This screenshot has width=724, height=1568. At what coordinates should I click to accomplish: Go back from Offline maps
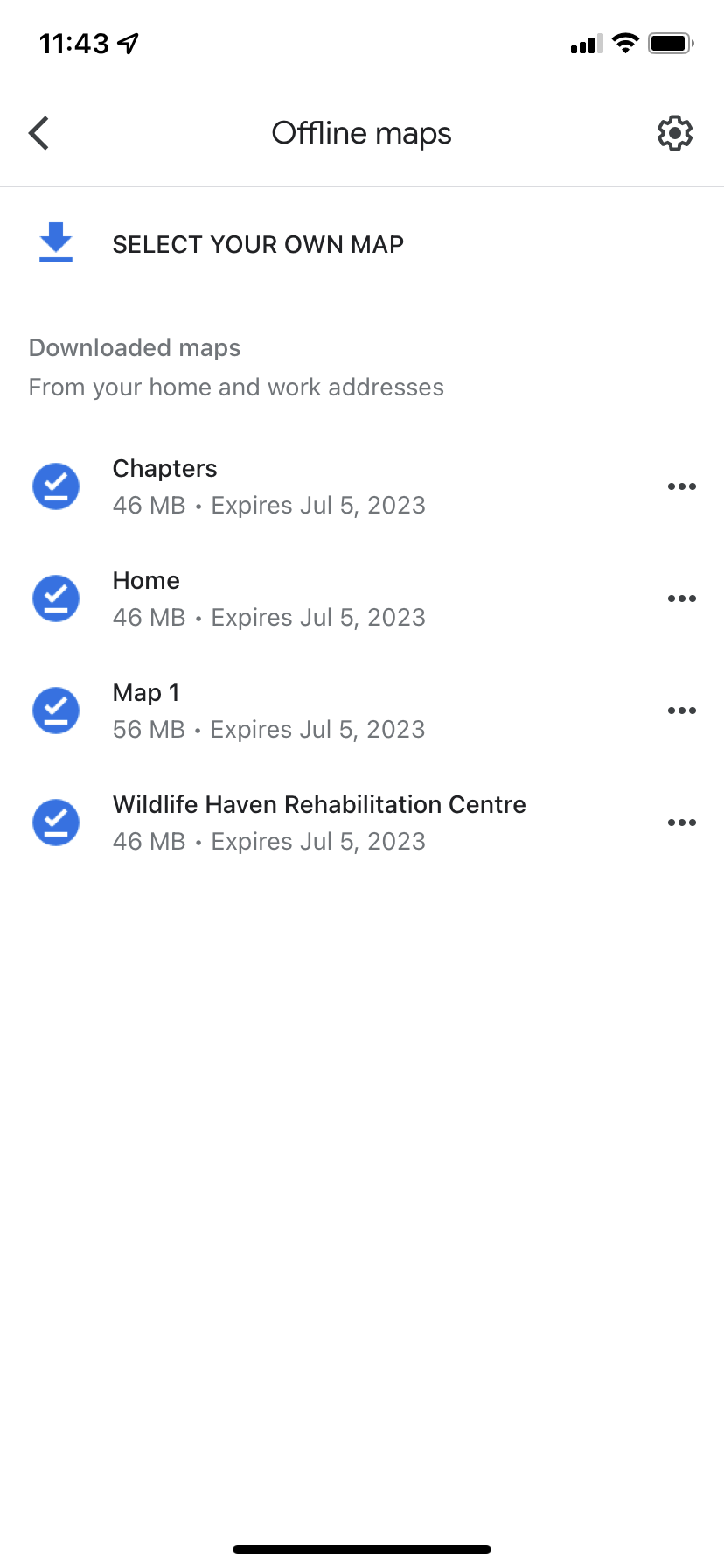click(39, 134)
